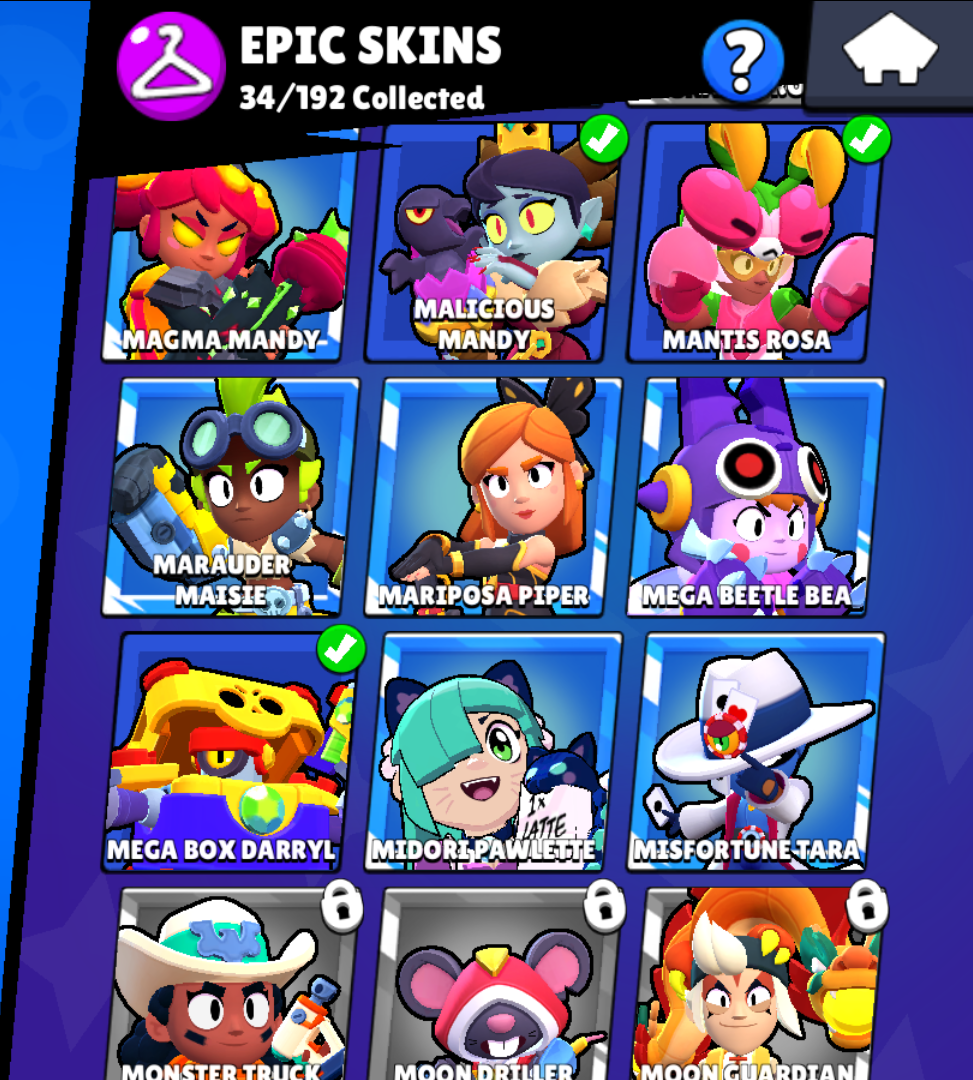
Task: Open the question mark help button
Action: click(741, 60)
